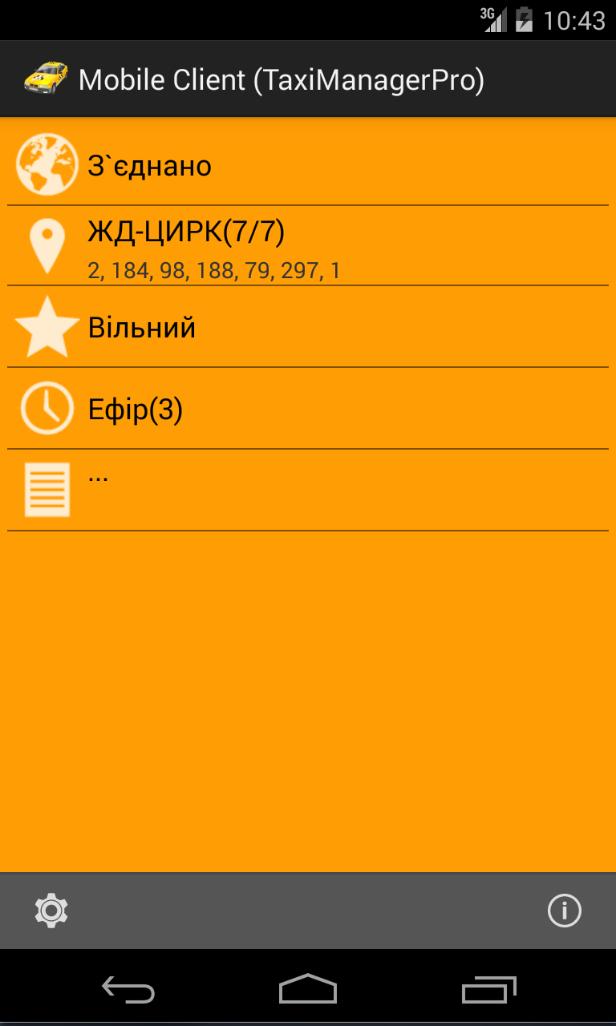Open the messages row with the document icon
Viewport: 616px width, 1026px height.
coord(307,490)
